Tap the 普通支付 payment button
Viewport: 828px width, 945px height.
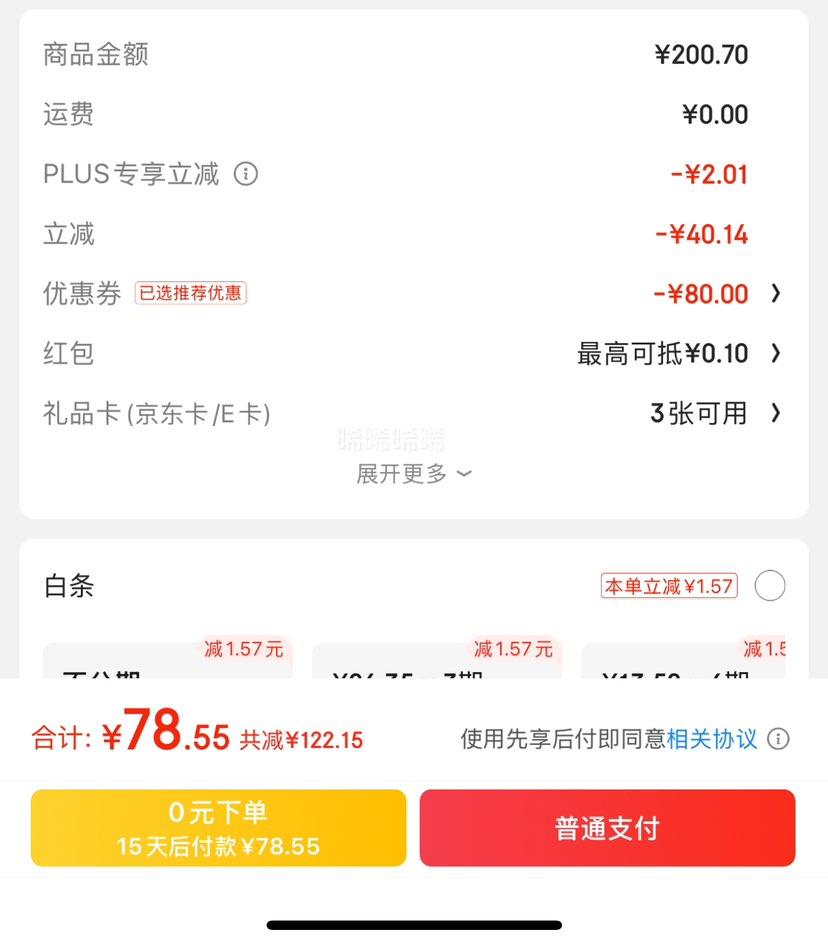coord(608,827)
